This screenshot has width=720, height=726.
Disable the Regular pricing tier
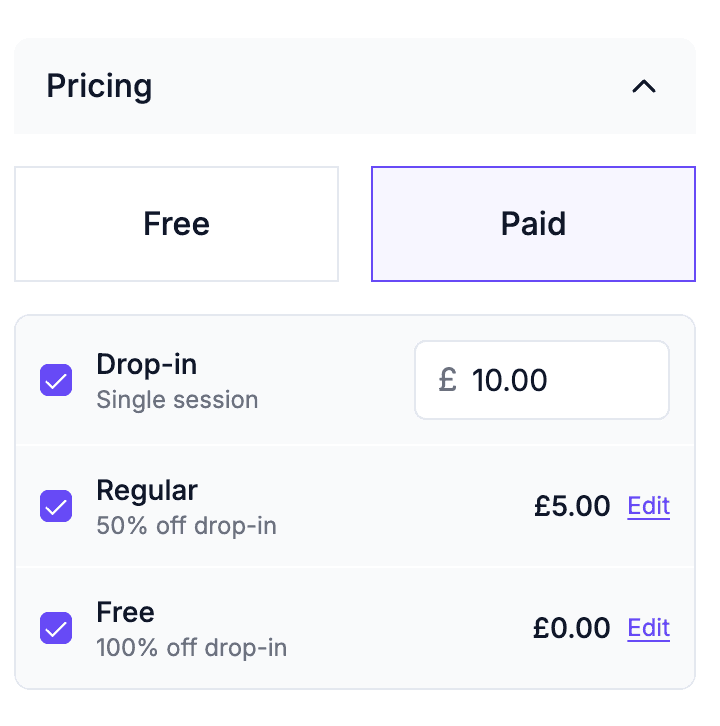pyautogui.click(x=56, y=506)
